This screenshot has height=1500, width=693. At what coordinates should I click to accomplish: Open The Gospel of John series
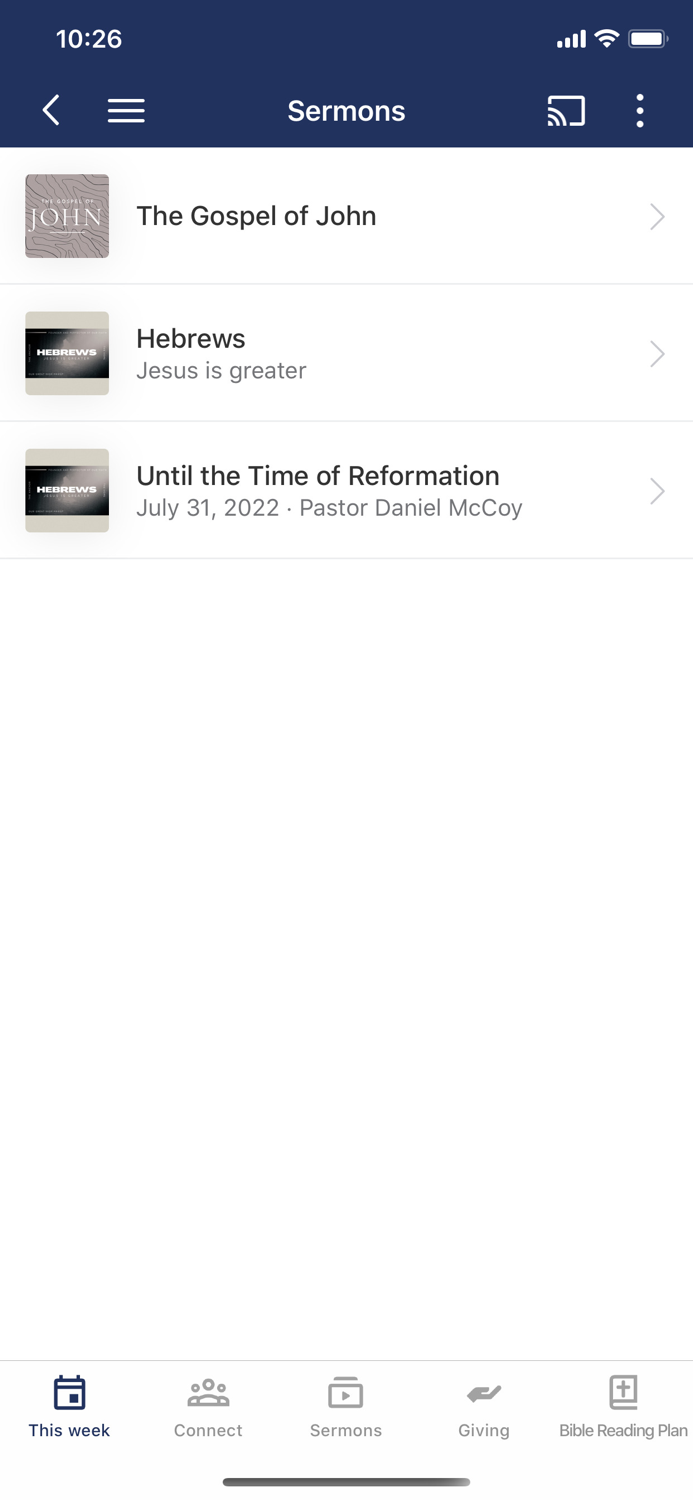point(346,216)
